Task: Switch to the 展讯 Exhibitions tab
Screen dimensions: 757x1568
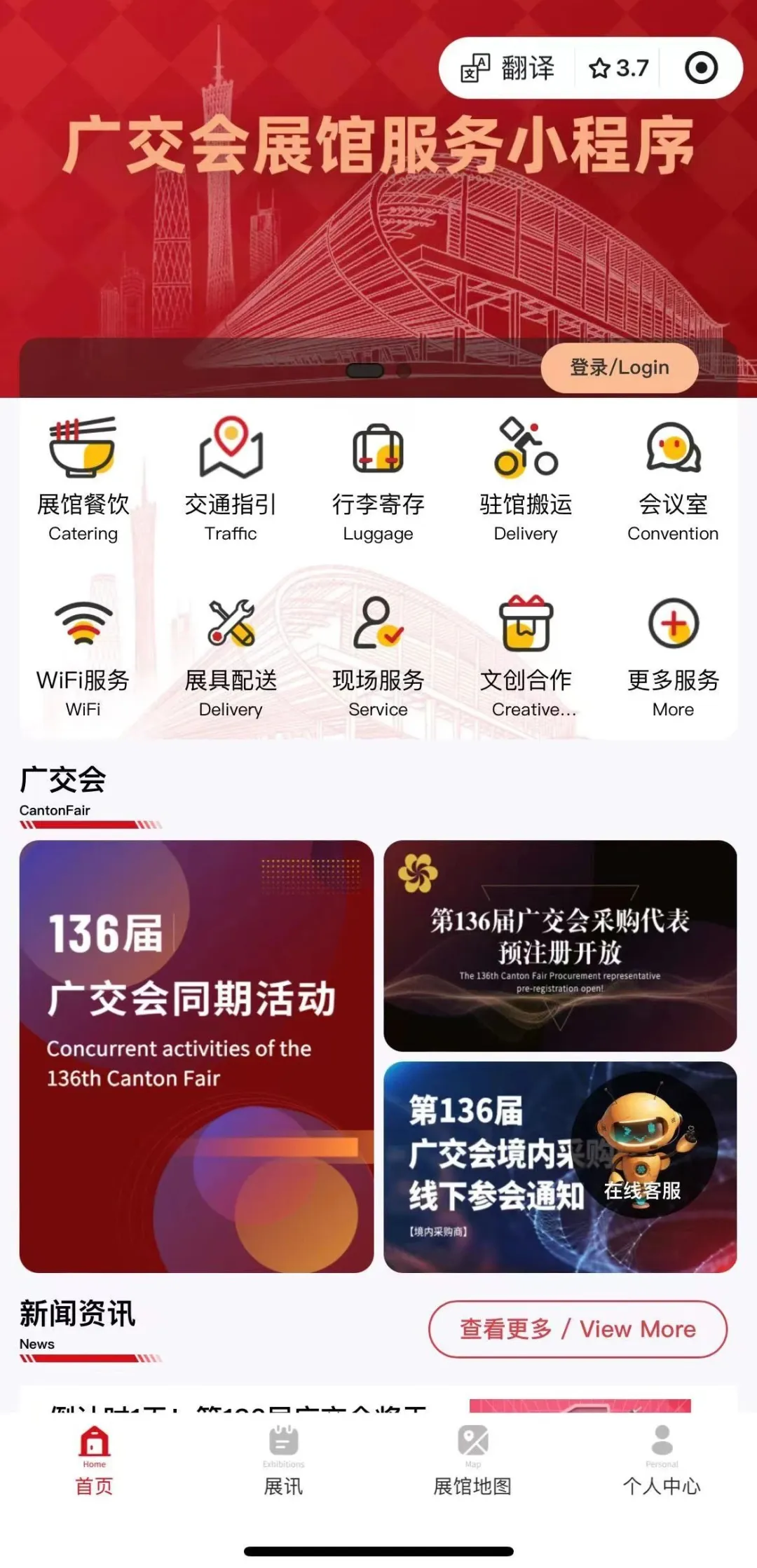Action: (x=284, y=1464)
